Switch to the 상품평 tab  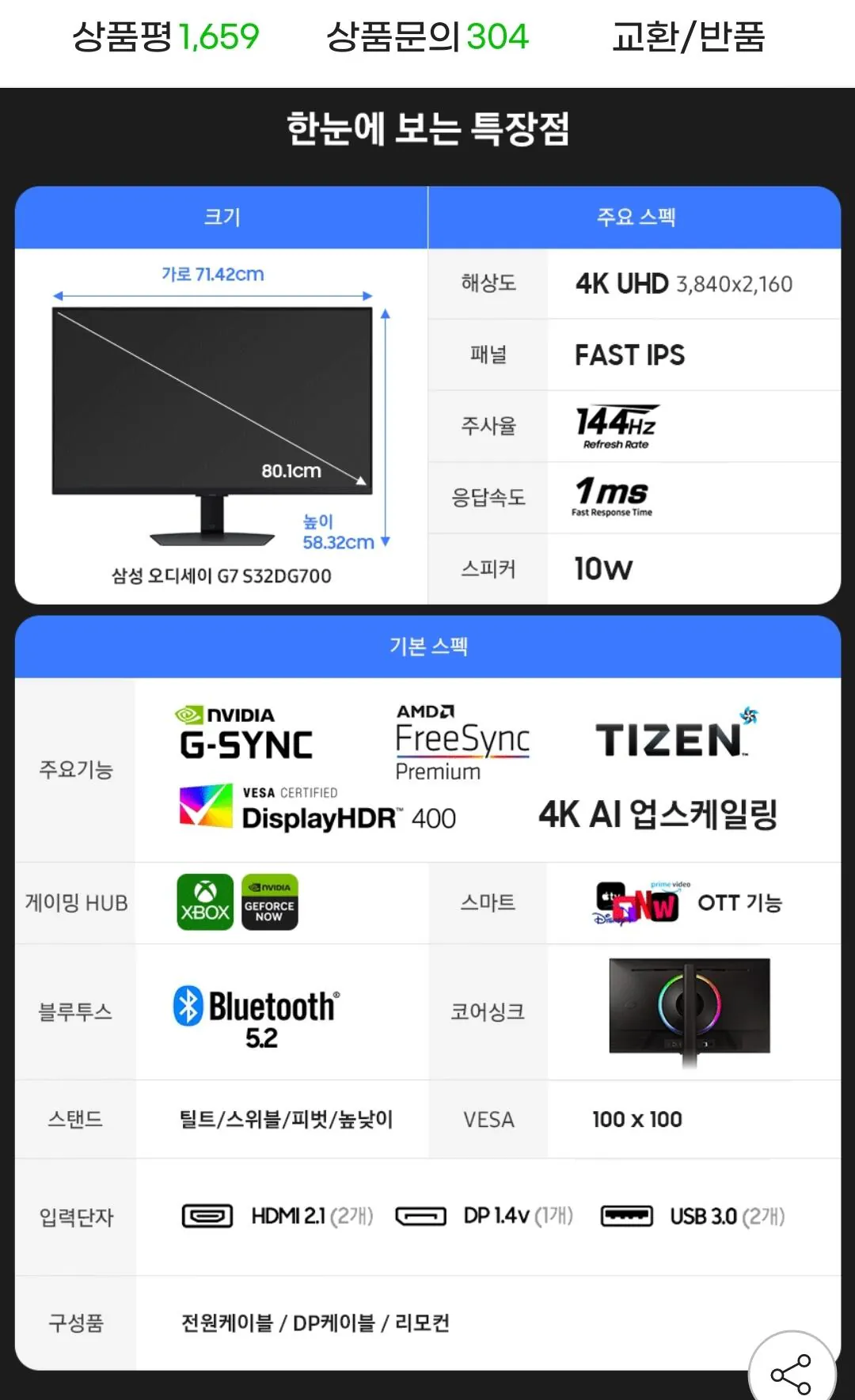pyautogui.click(x=123, y=36)
